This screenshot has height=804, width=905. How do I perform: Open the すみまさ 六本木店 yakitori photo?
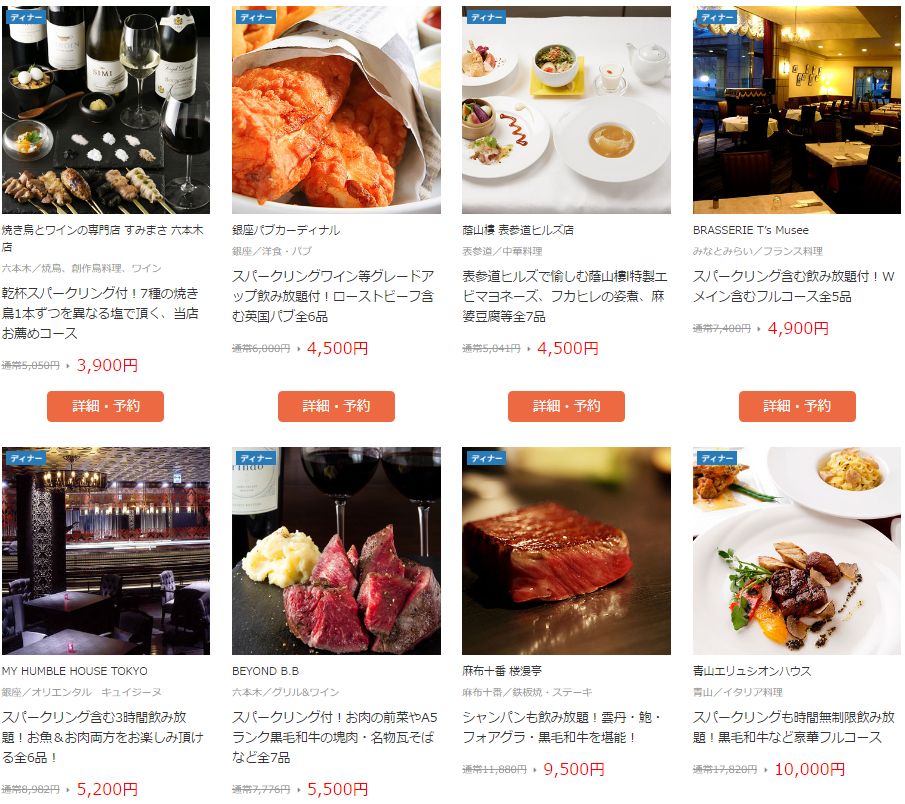pyautogui.click(x=106, y=110)
